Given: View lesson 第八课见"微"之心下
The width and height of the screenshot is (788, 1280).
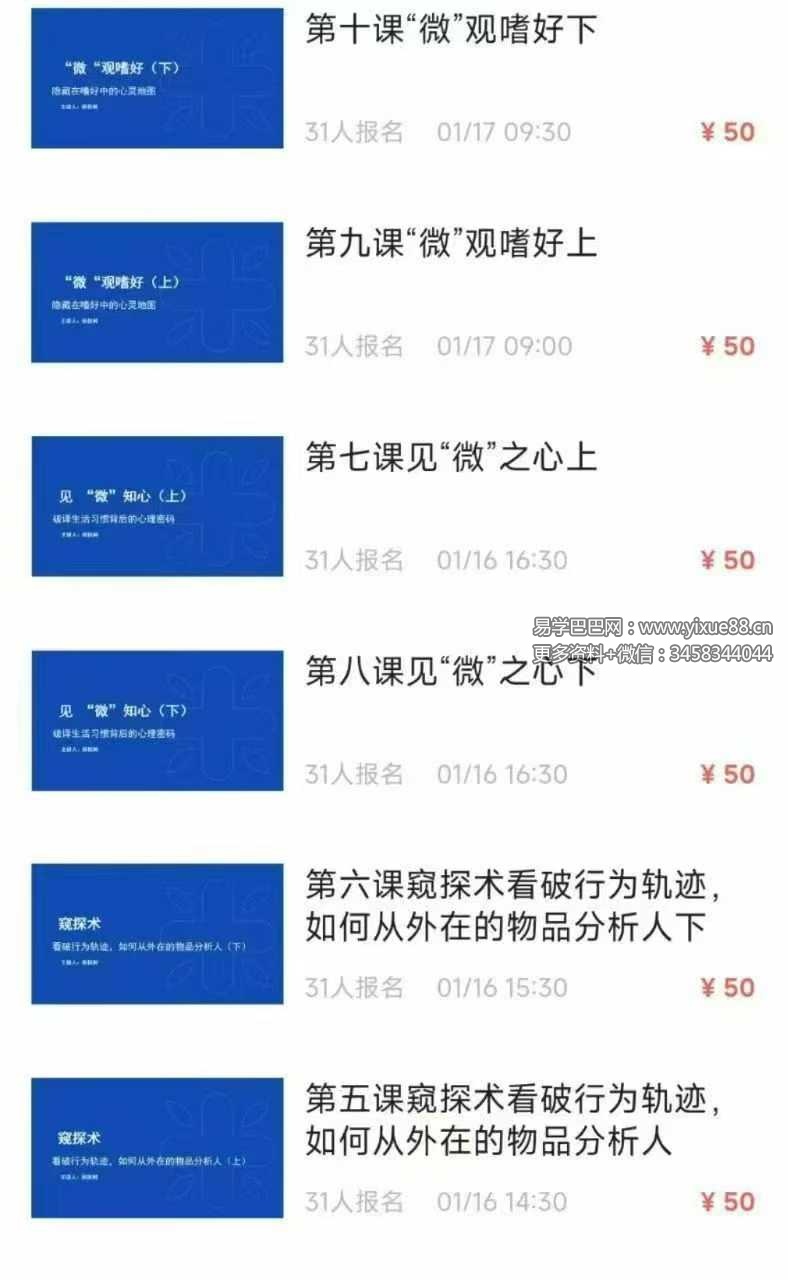Looking at the screenshot, I should point(450,672).
